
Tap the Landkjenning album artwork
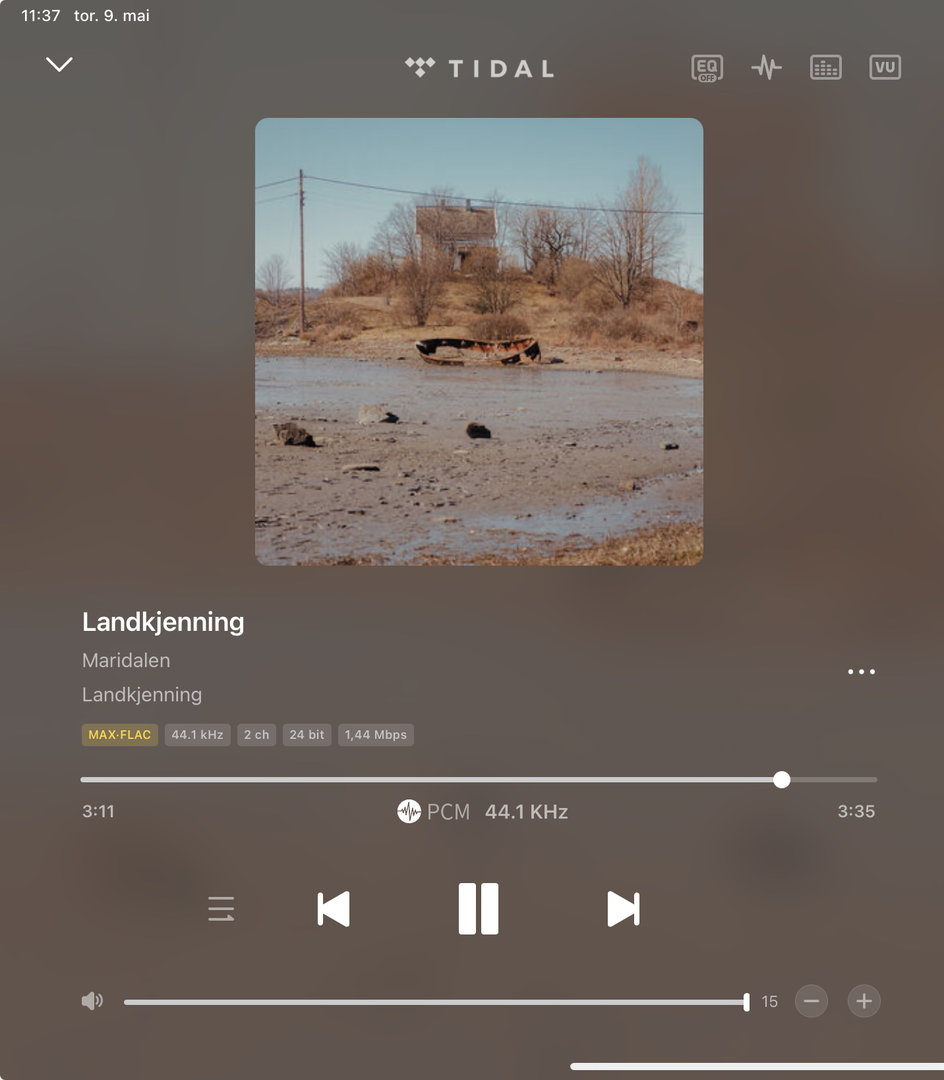pyautogui.click(x=479, y=342)
